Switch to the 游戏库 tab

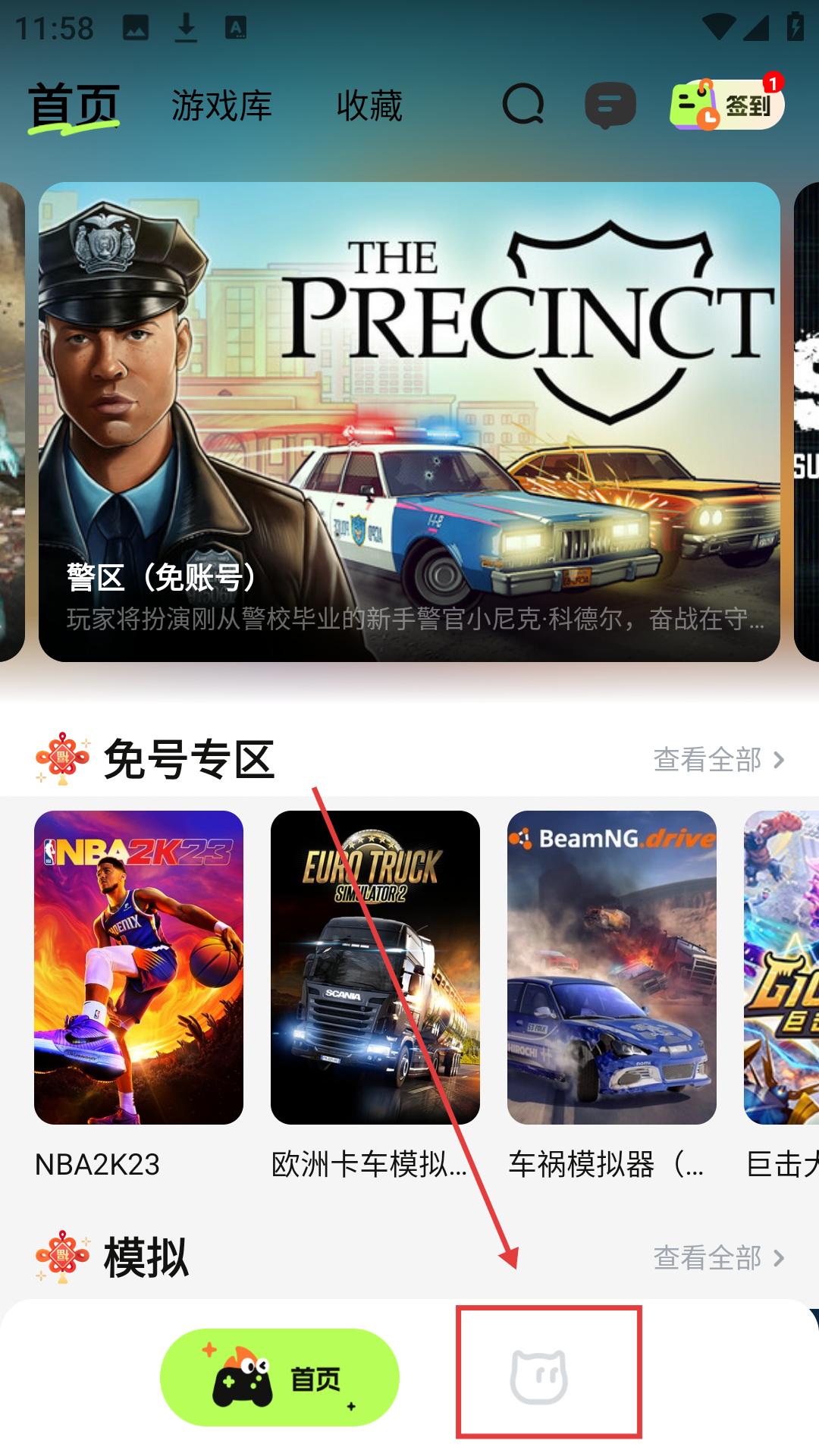point(221,105)
